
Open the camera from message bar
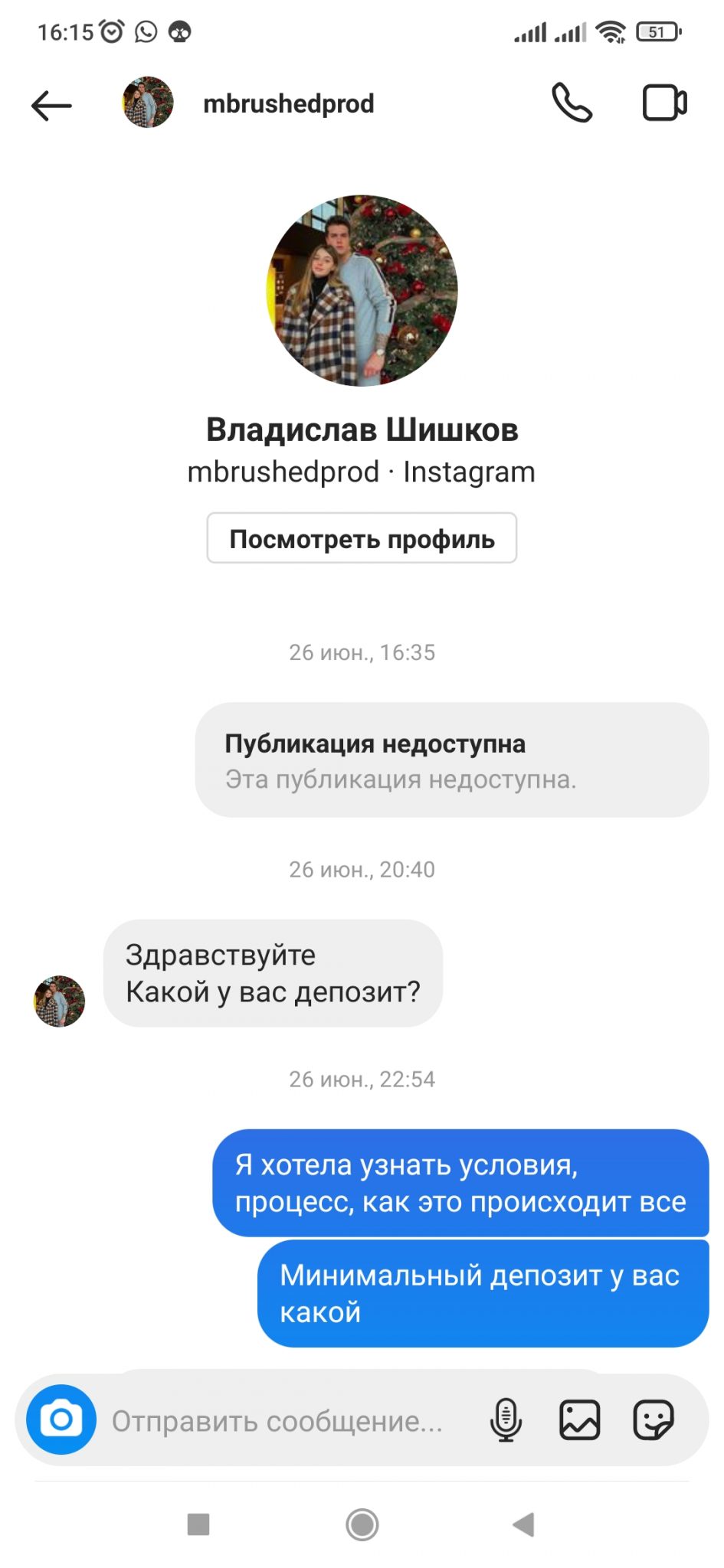coord(61,1419)
